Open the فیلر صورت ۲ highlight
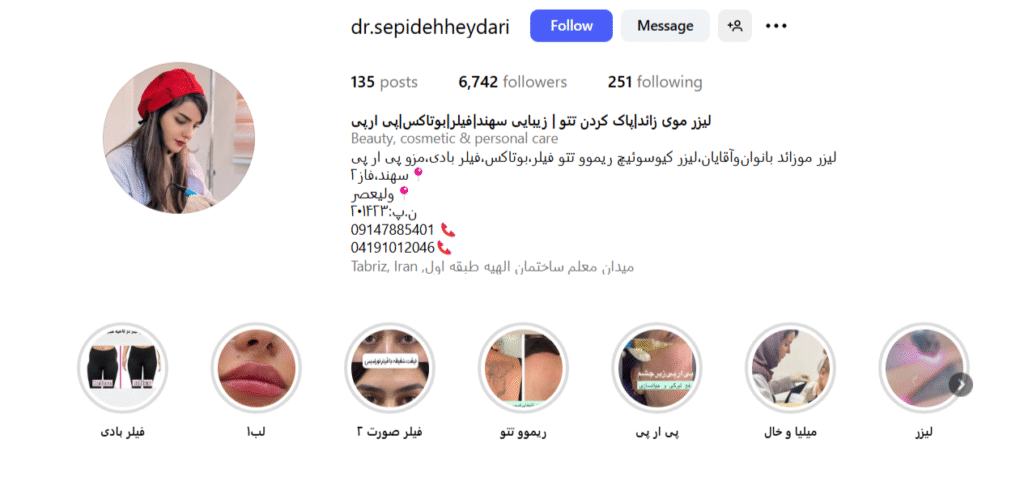This screenshot has height=499, width=1024. point(389,369)
